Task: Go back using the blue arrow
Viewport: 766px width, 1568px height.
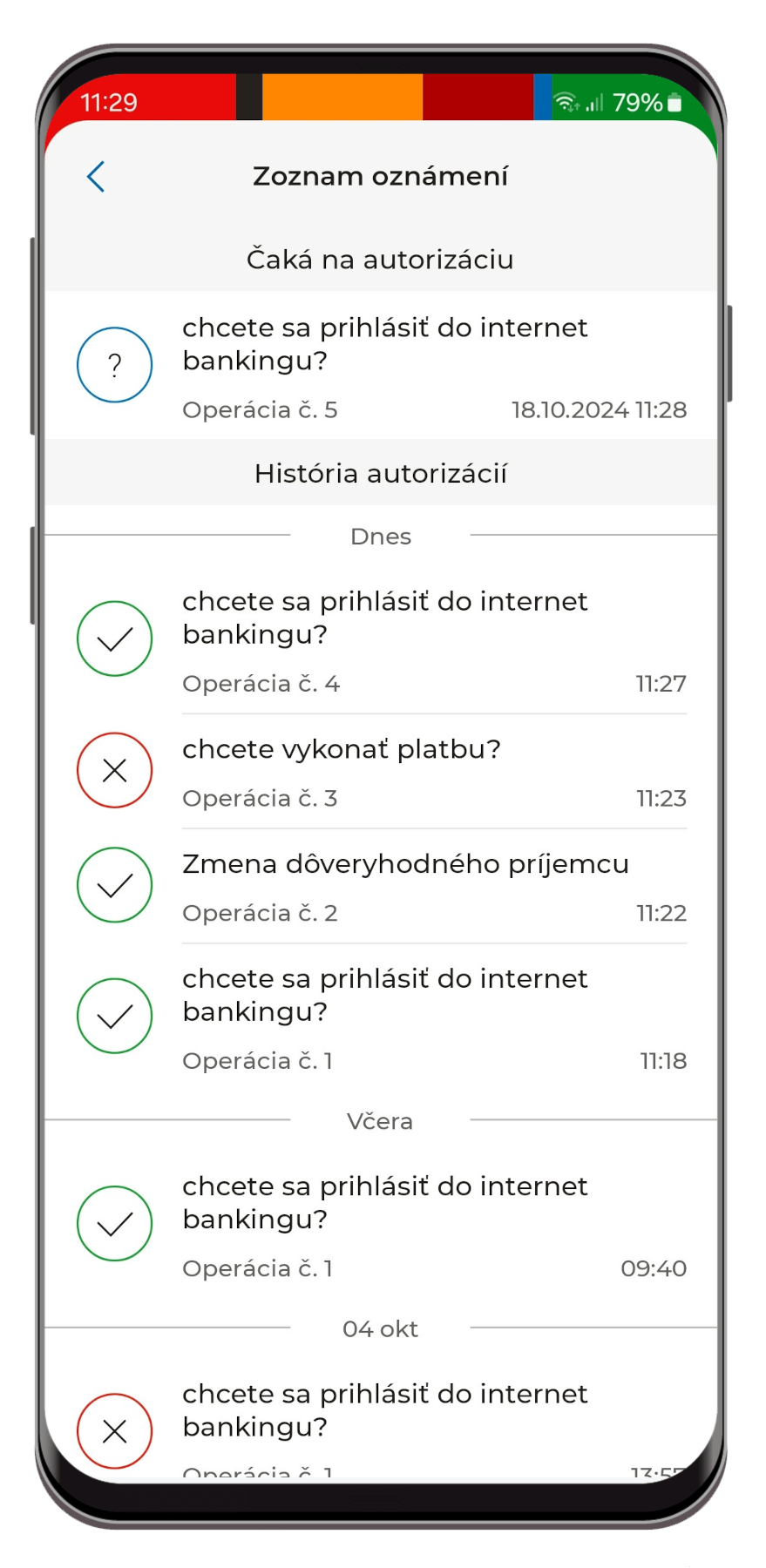Action: [x=96, y=177]
